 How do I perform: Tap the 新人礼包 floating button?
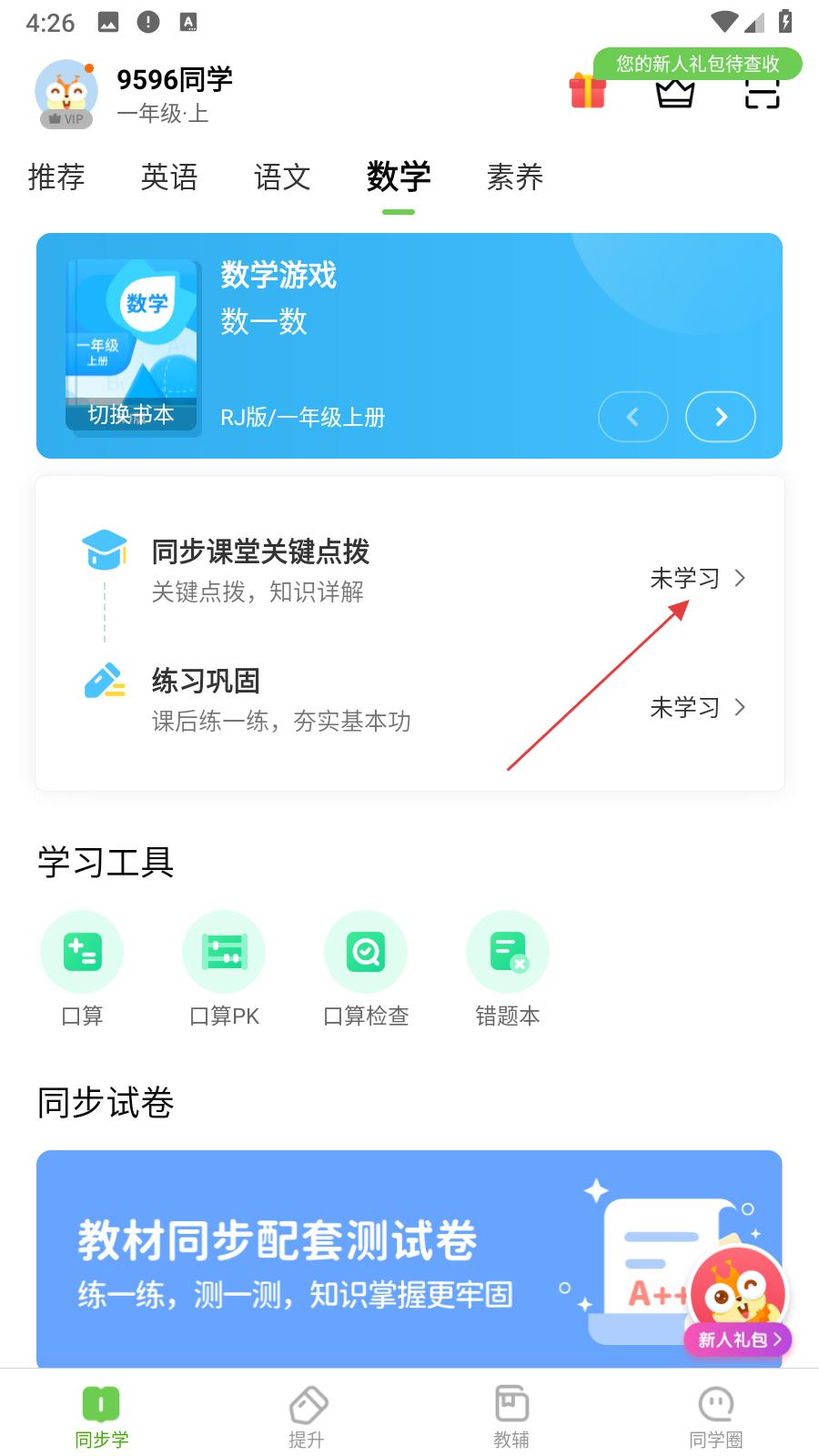point(739,1303)
